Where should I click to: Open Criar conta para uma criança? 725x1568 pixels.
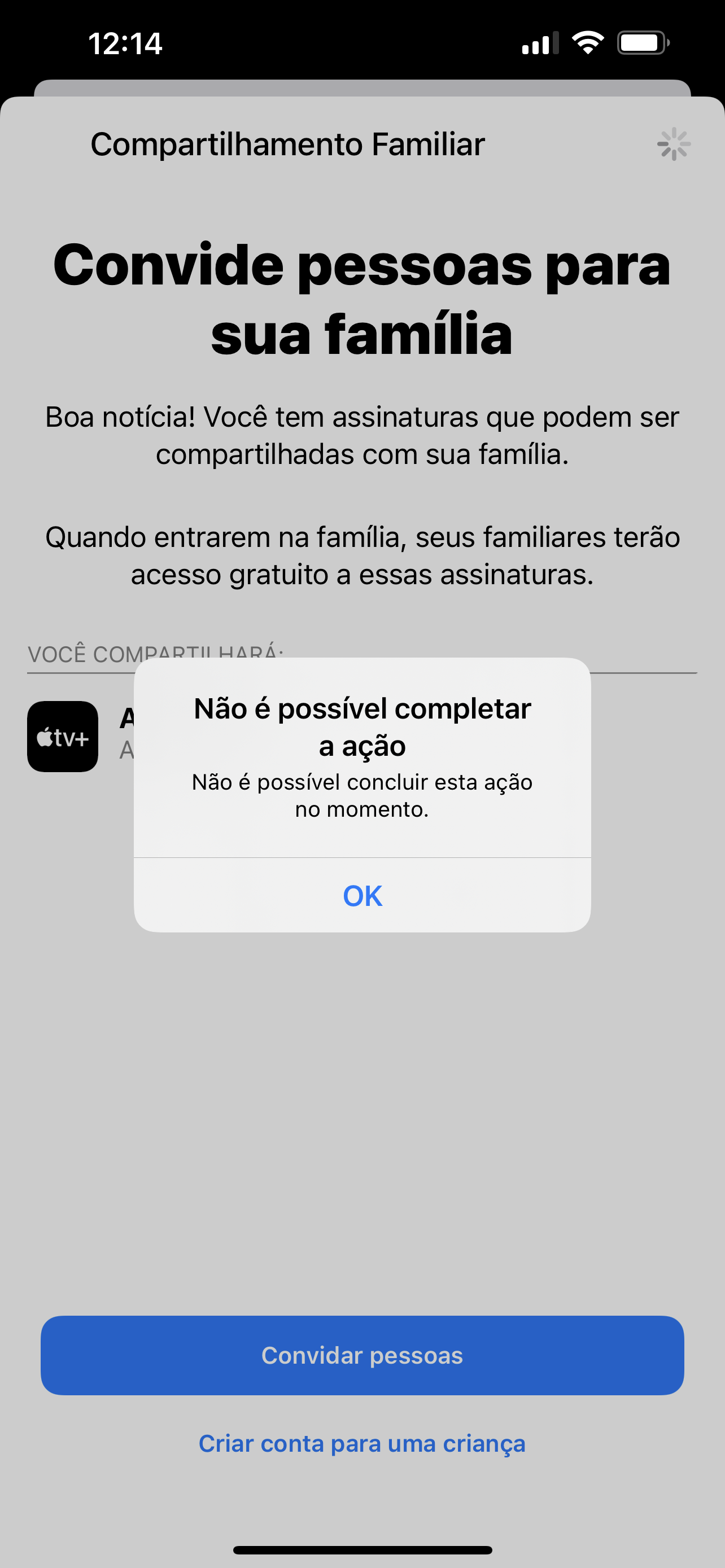tap(362, 1443)
